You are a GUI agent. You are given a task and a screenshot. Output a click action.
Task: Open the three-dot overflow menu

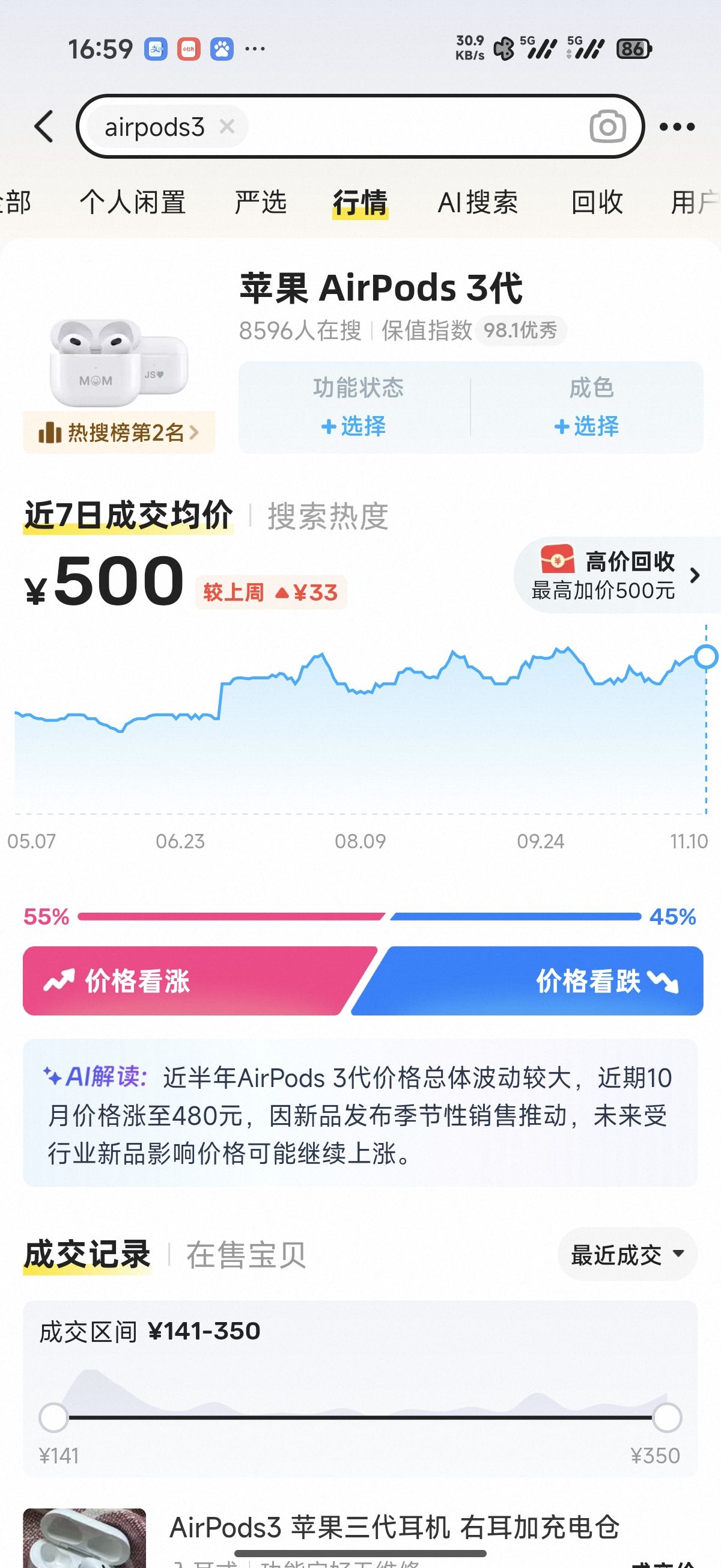(x=677, y=127)
